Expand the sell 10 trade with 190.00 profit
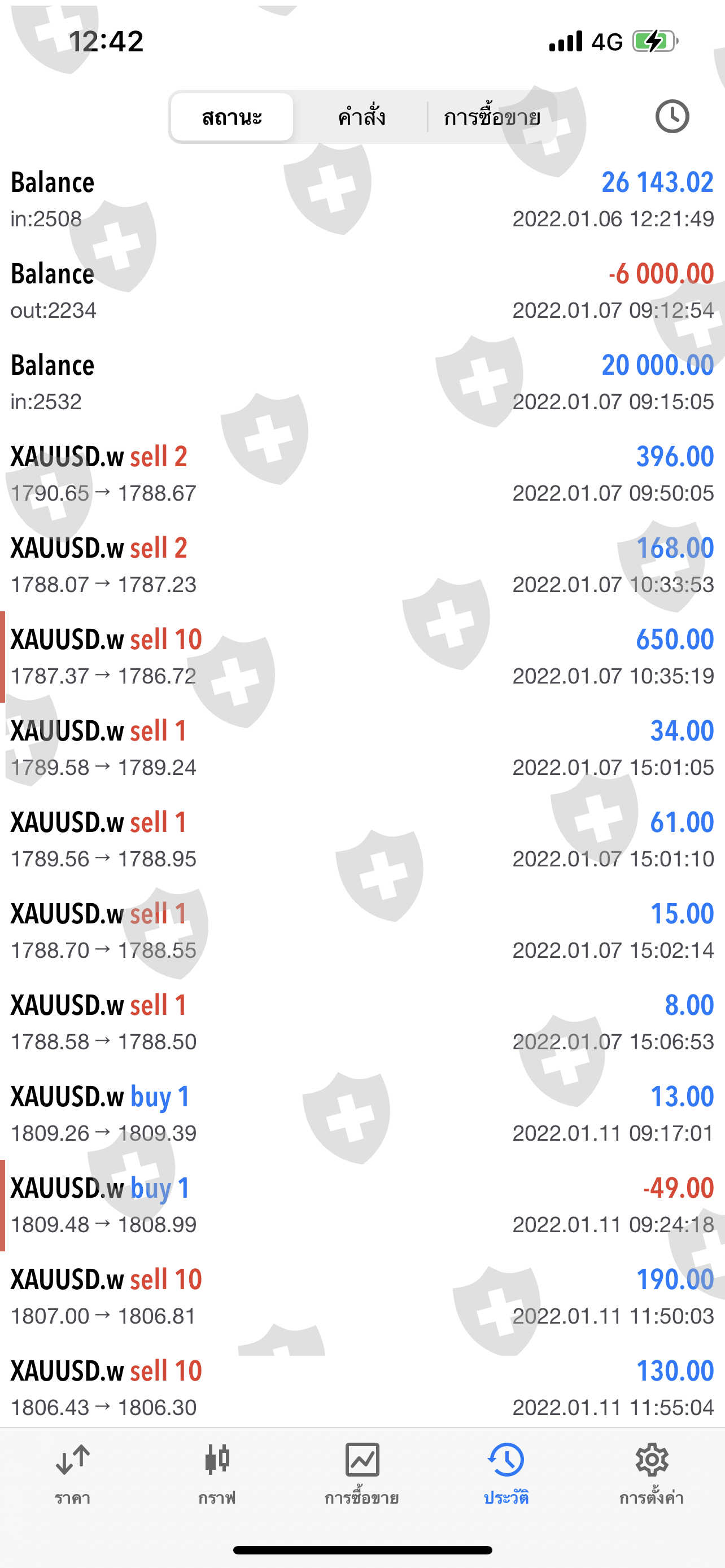The image size is (725, 1568). [362, 1297]
